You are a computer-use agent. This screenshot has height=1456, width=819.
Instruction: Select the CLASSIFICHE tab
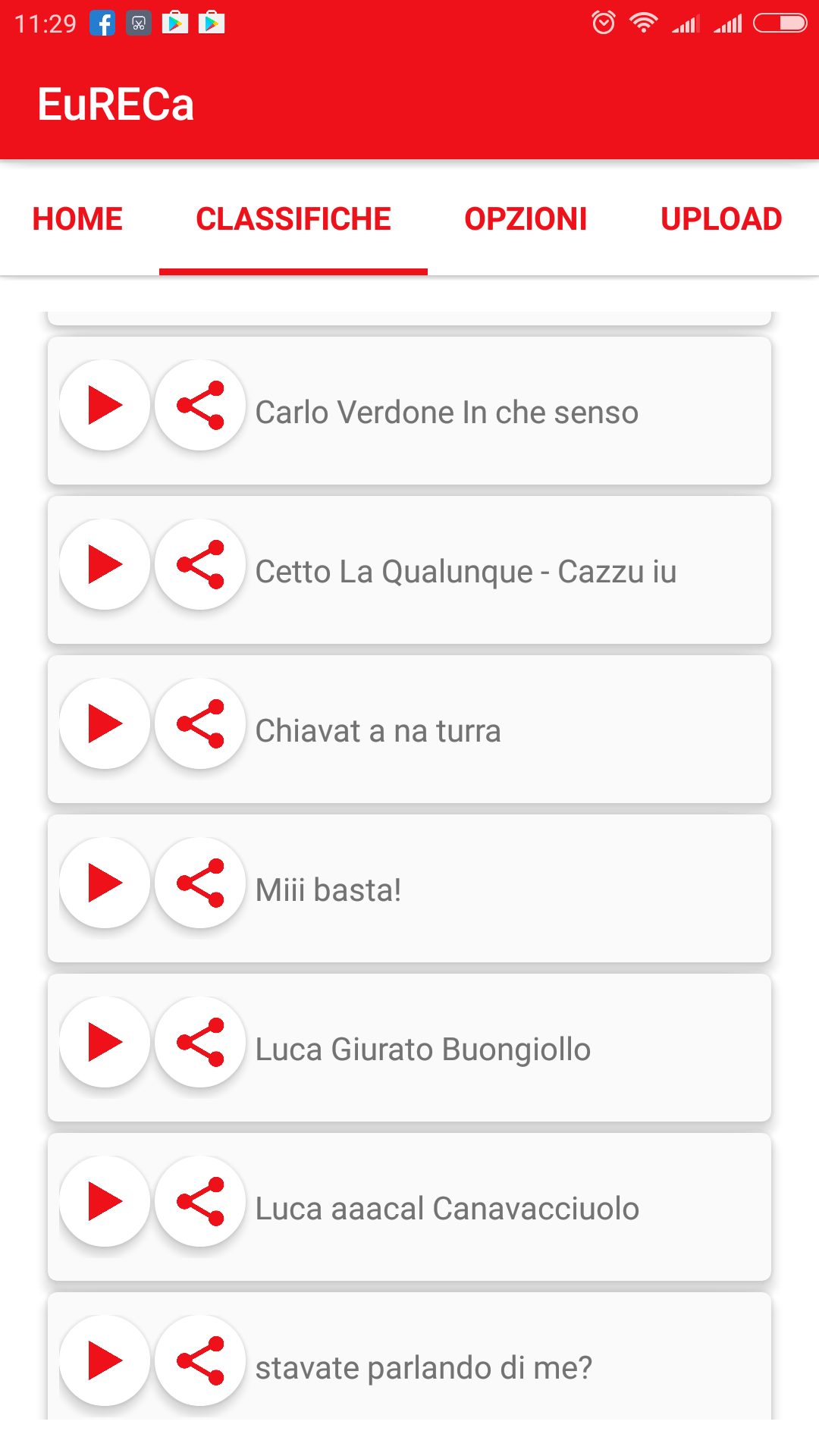(x=293, y=219)
